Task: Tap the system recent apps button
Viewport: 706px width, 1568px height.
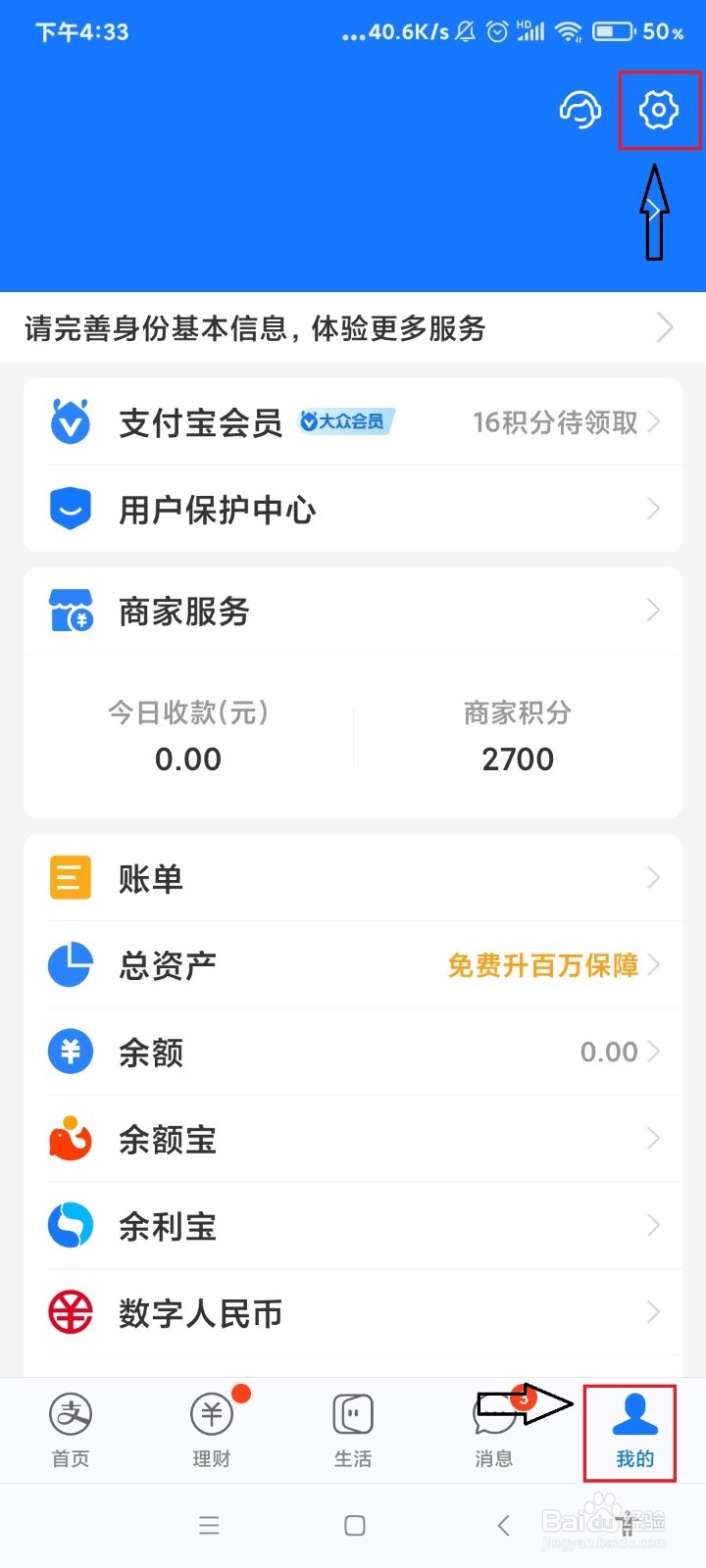Action: tap(209, 1525)
